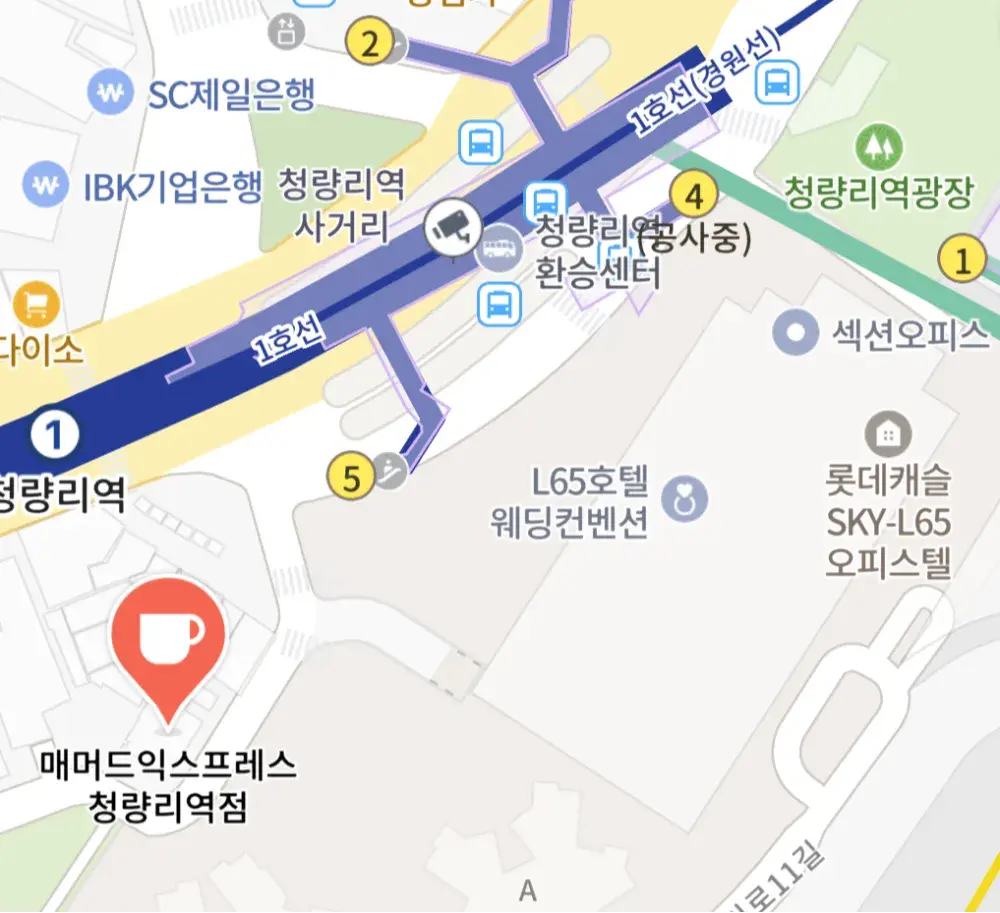Open the 청량리역광장 park marker
The width and height of the screenshot is (1000, 913).
coord(878,149)
